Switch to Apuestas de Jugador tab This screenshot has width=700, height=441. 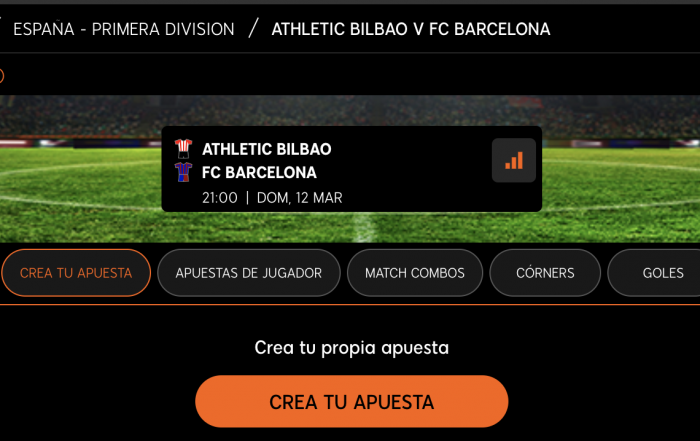tap(249, 273)
